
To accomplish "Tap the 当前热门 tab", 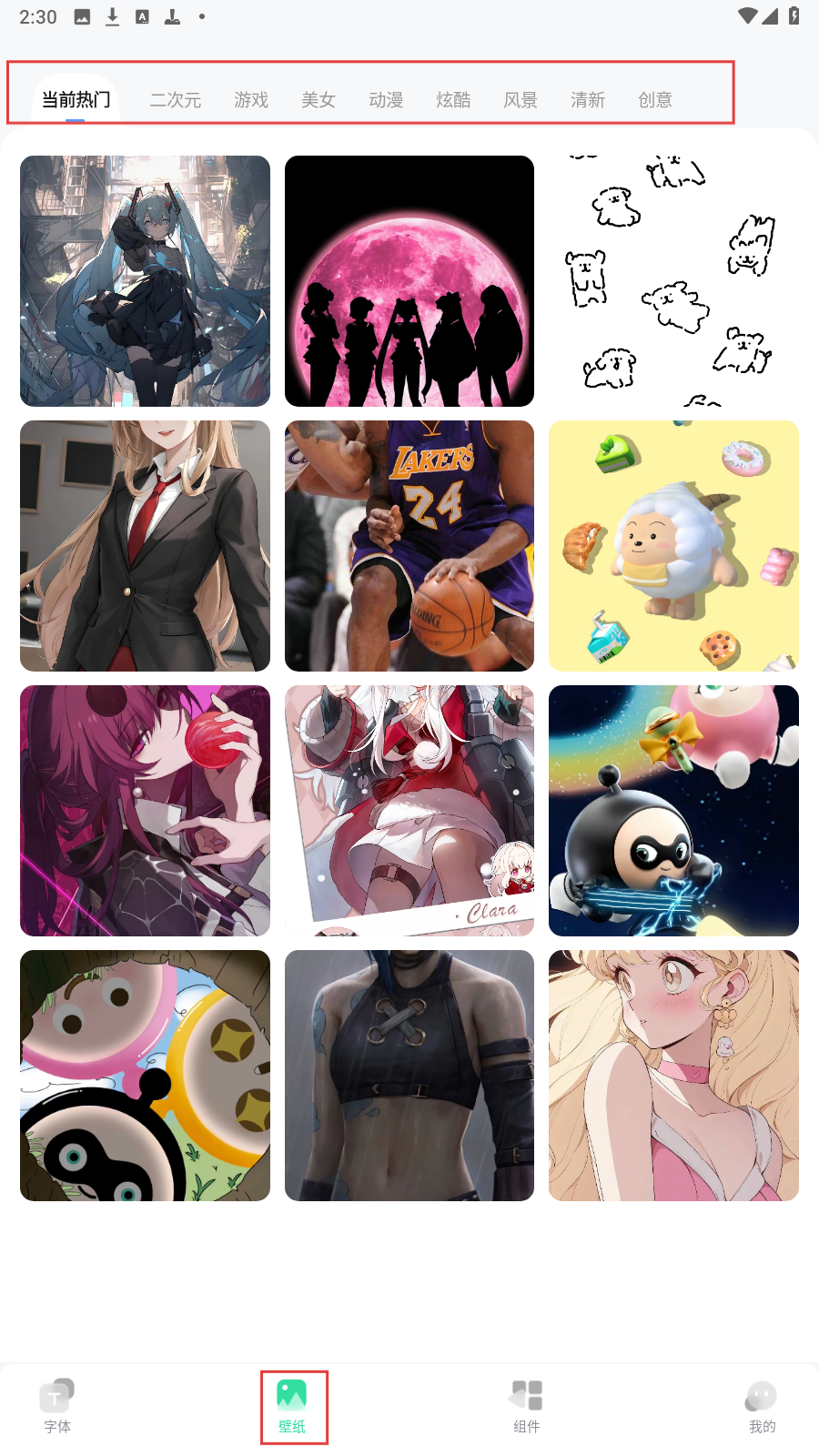I will 76,100.
